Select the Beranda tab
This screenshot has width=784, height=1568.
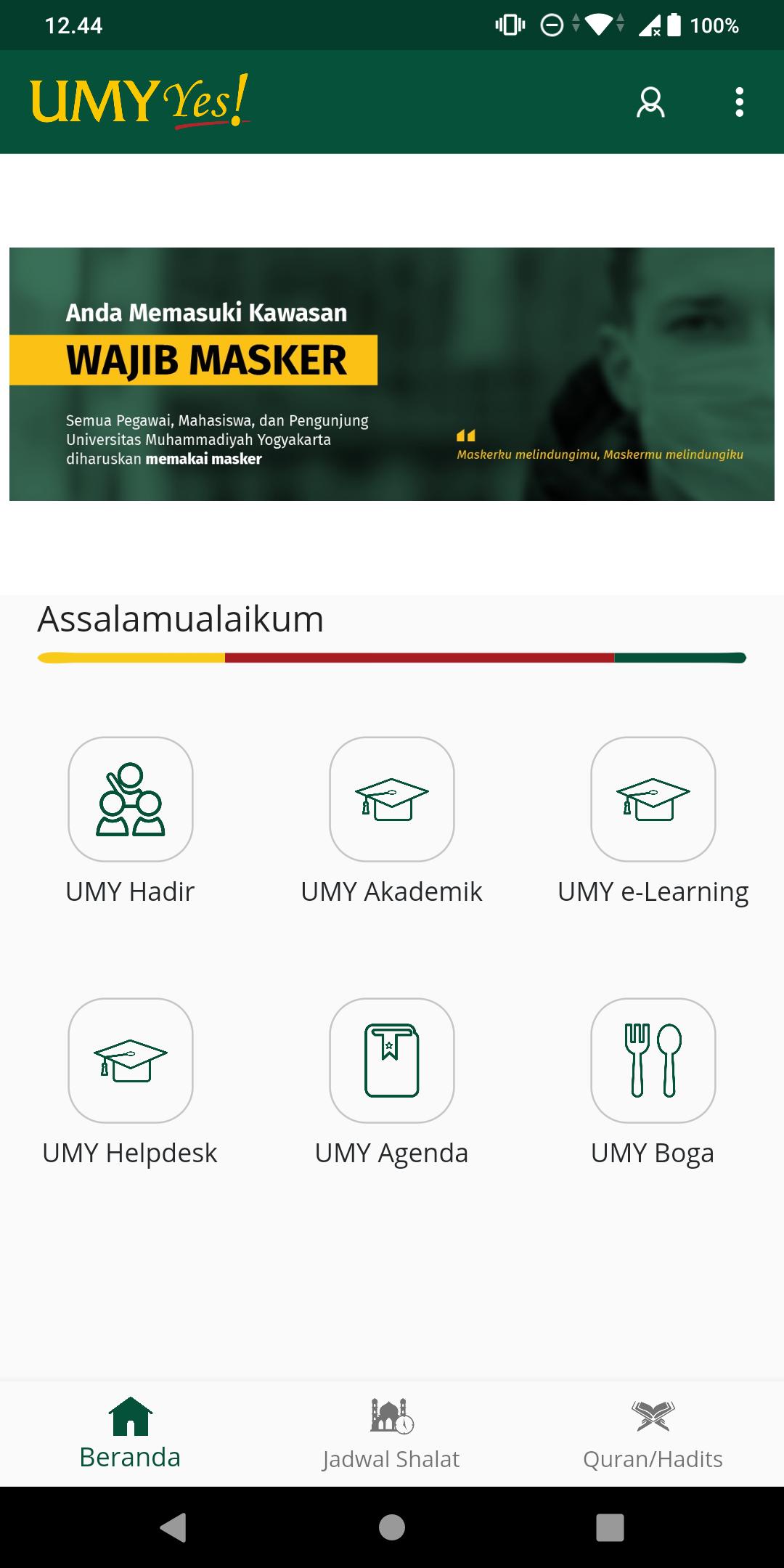point(131,1434)
